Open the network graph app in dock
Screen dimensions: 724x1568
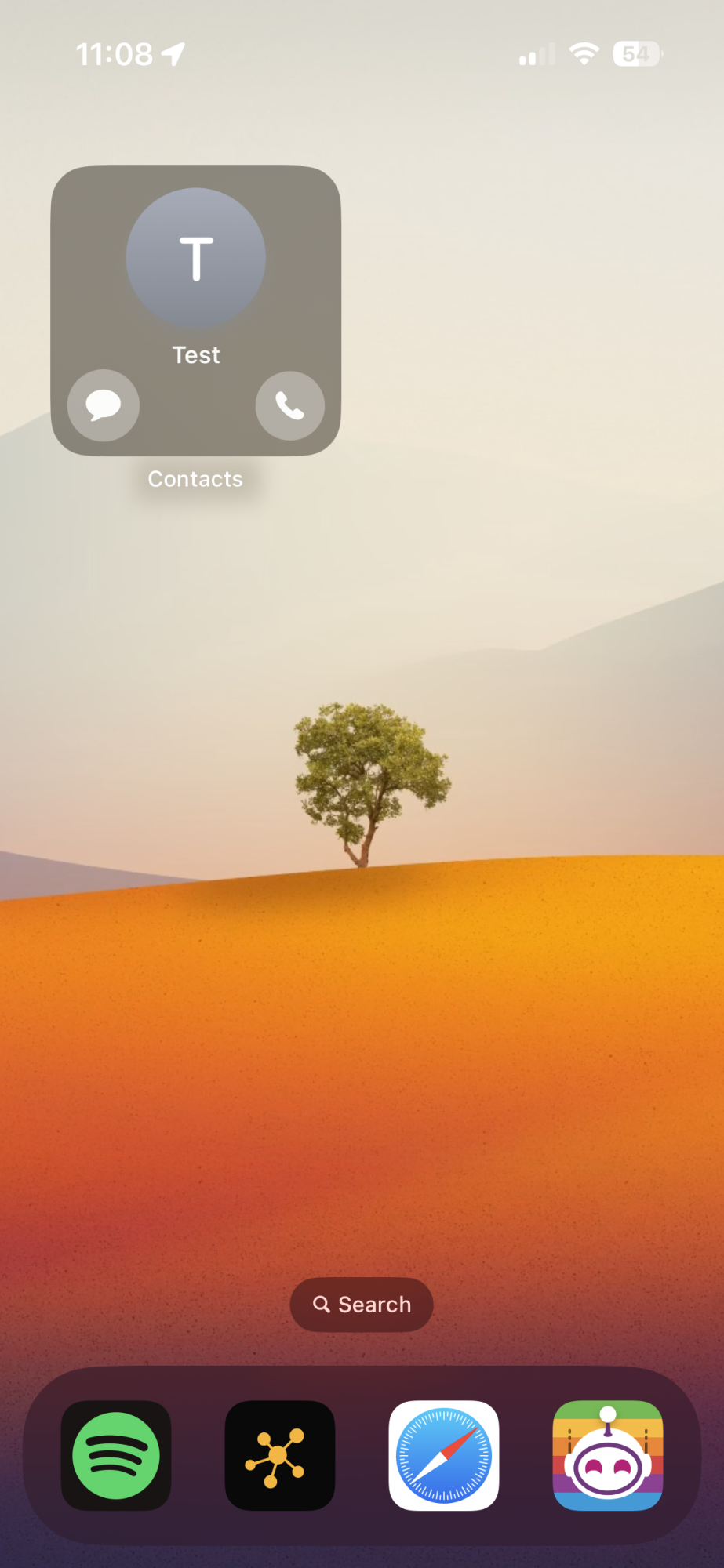[x=280, y=1455]
